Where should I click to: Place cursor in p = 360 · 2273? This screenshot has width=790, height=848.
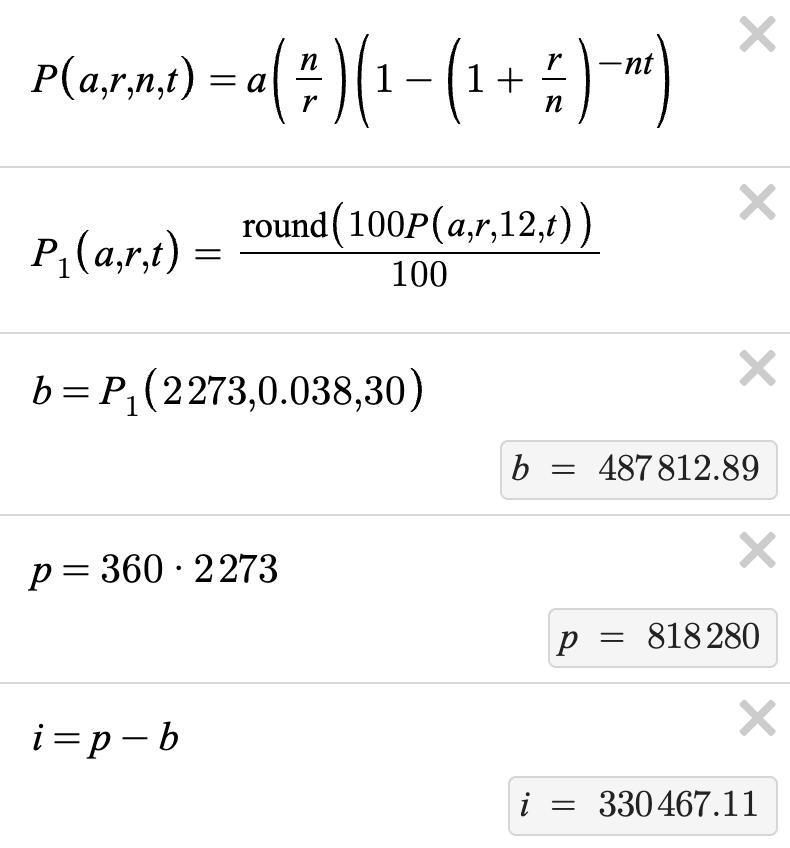[155, 571]
